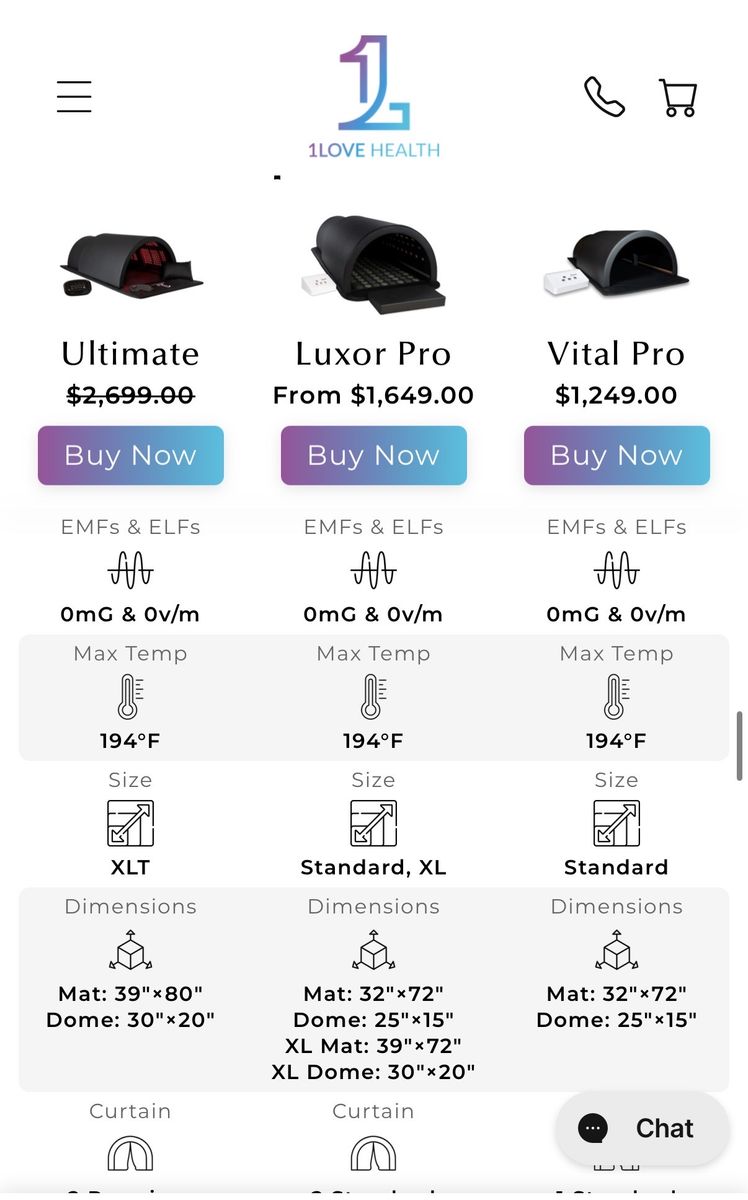This screenshot has height=1200, width=748.
Task: Buy the Vital Pro now
Action: (617, 455)
